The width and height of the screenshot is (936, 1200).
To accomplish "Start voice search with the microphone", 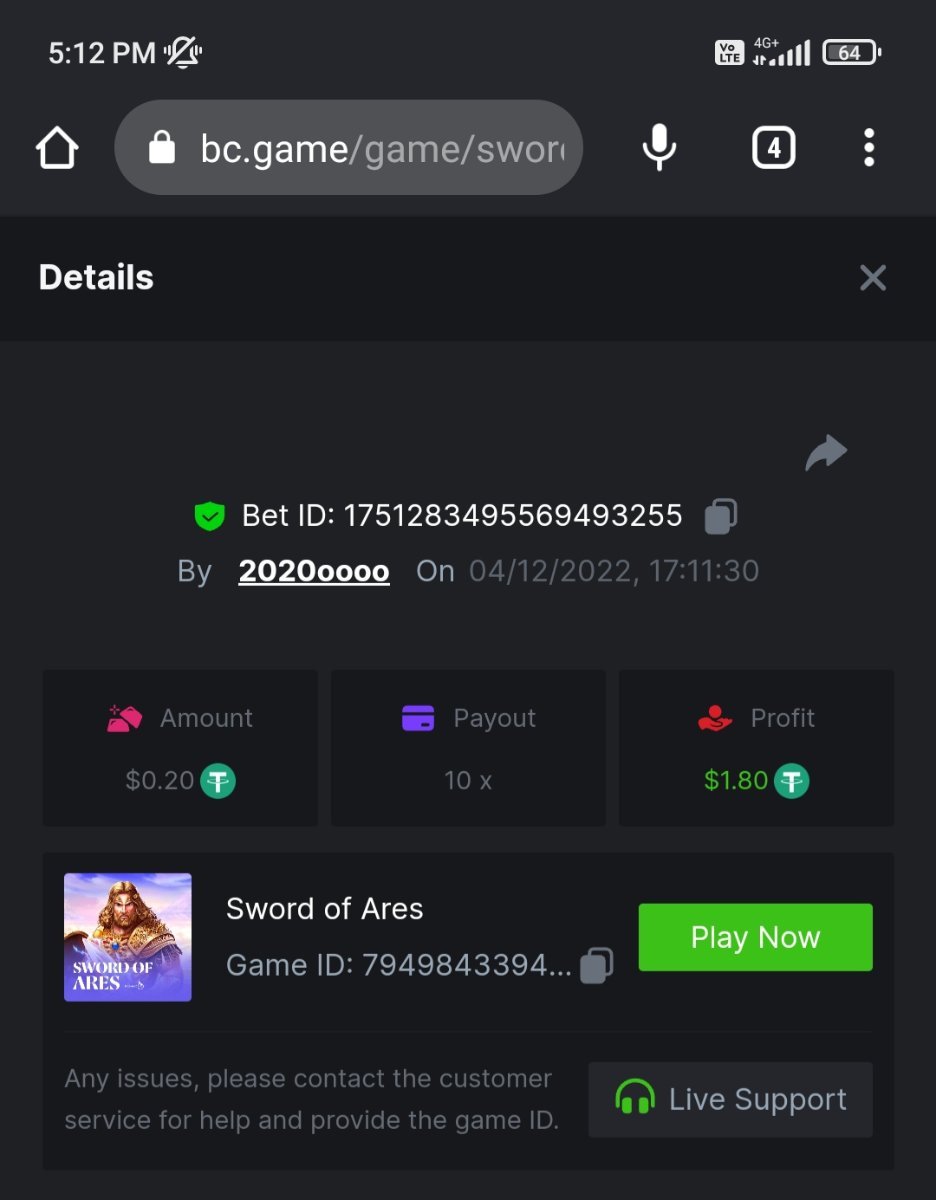I will tap(658, 148).
